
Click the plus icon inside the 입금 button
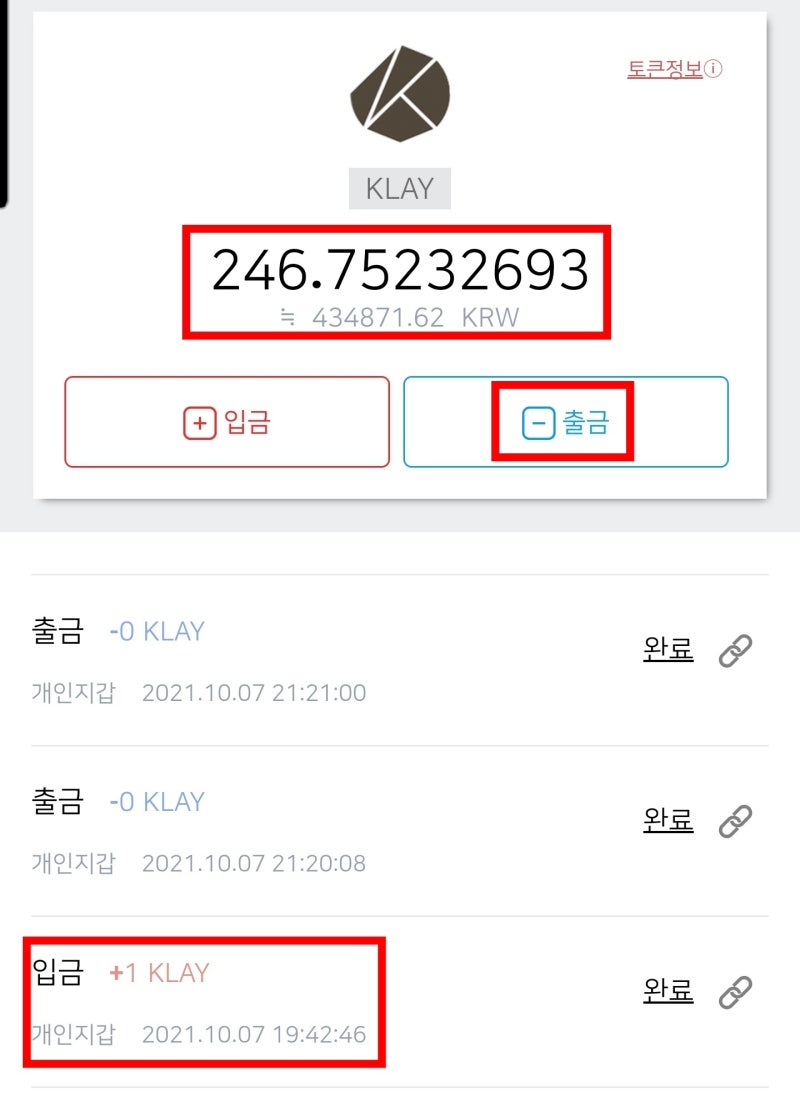[198, 422]
